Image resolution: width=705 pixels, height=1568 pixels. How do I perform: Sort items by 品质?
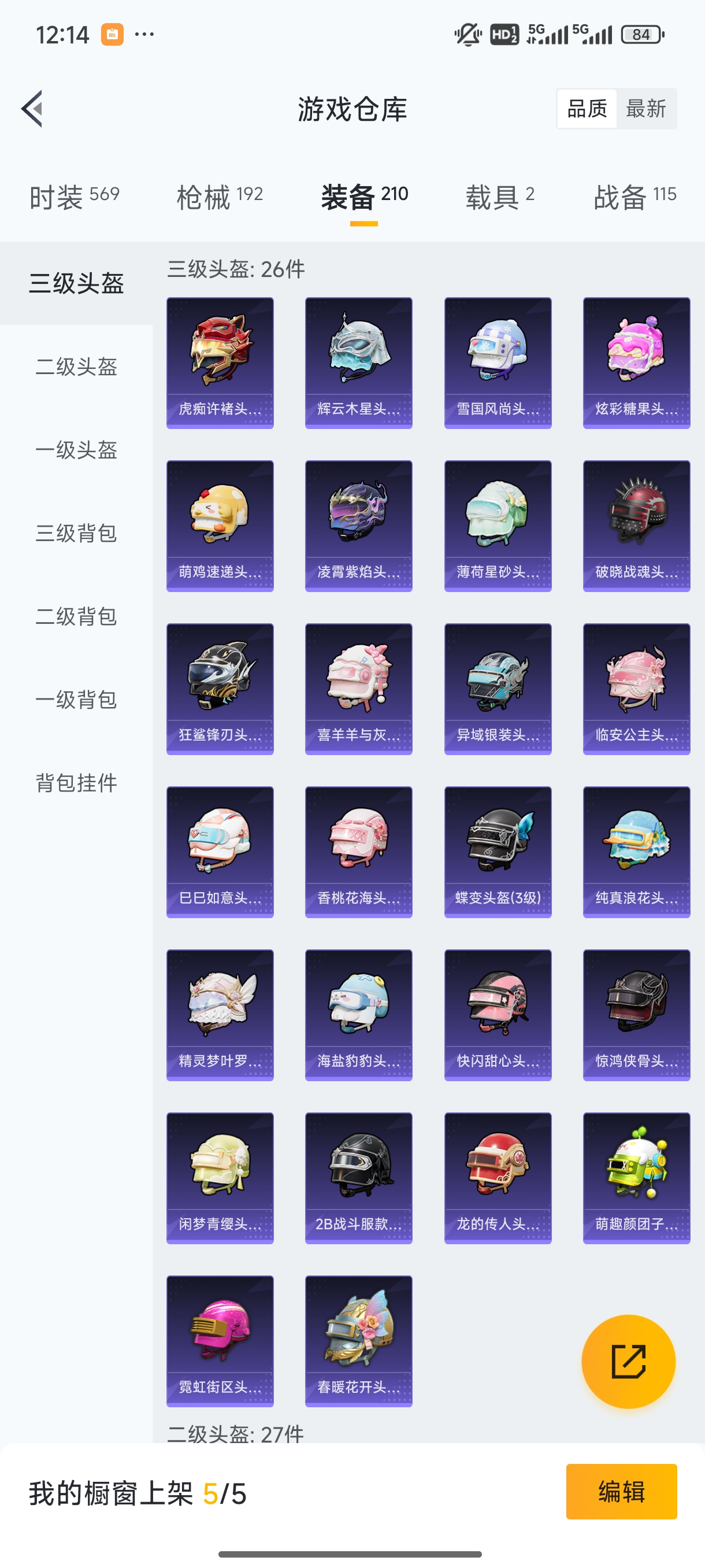pyautogui.click(x=587, y=109)
